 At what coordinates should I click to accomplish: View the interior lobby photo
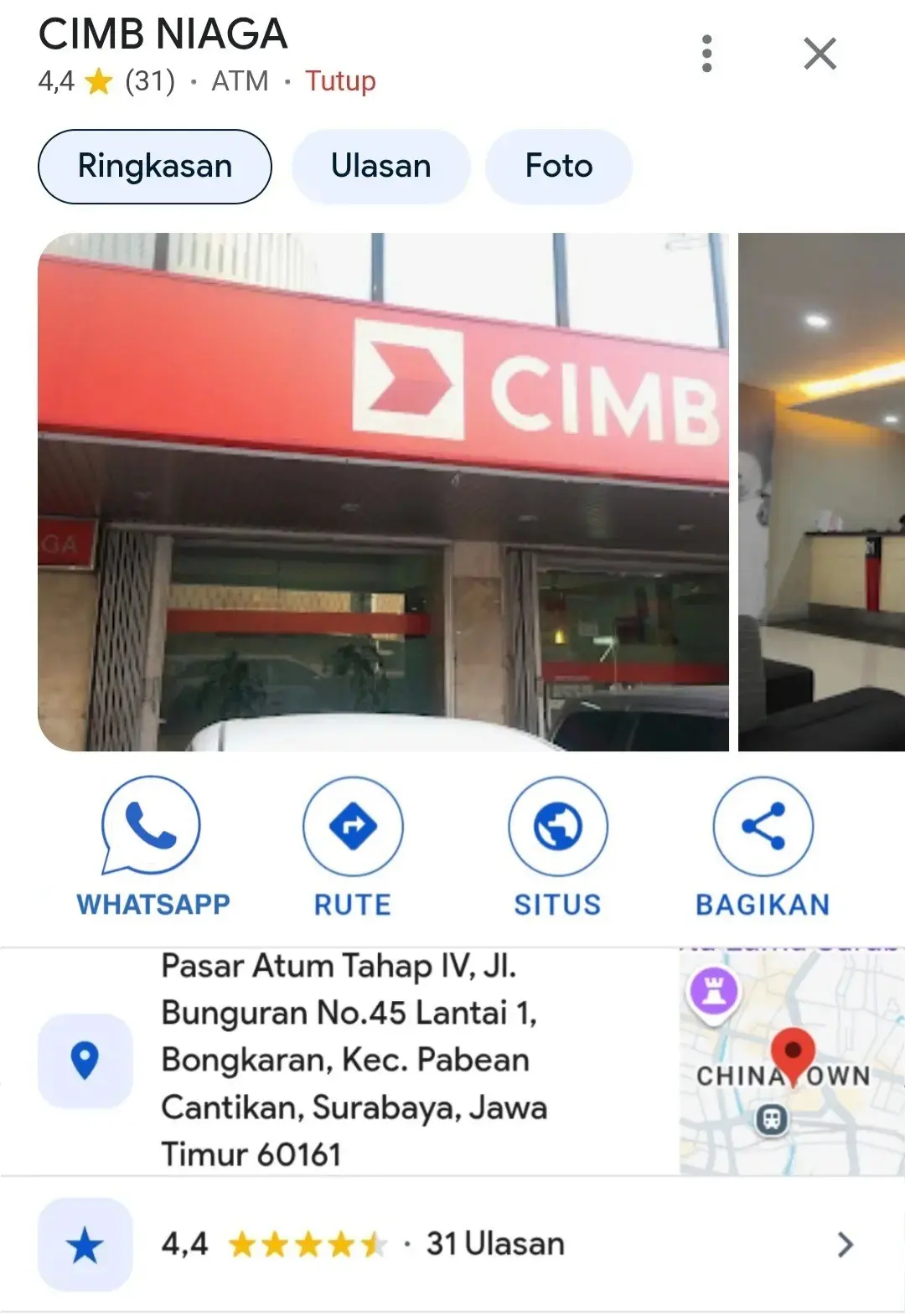[821, 492]
